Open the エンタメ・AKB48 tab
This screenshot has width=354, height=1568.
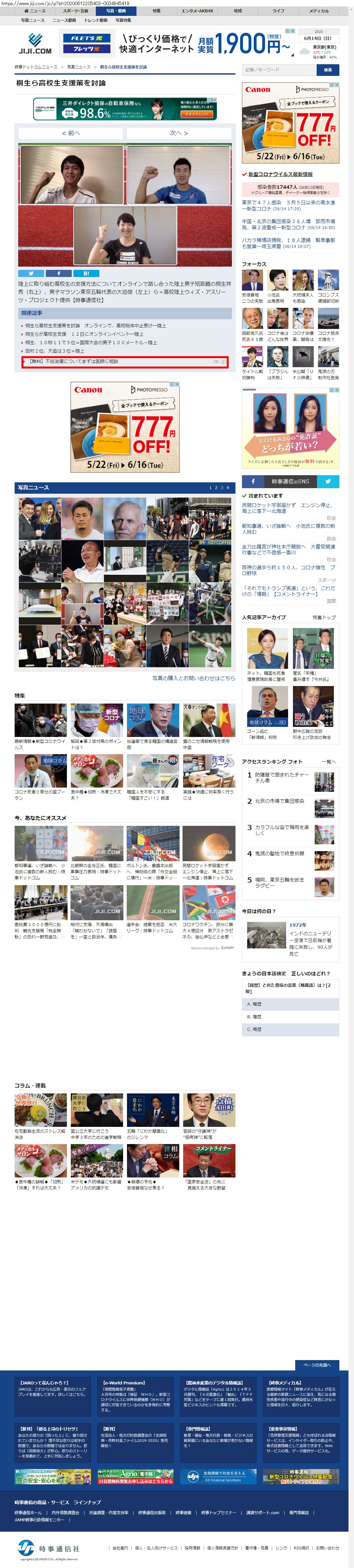(x=197, y=11)
